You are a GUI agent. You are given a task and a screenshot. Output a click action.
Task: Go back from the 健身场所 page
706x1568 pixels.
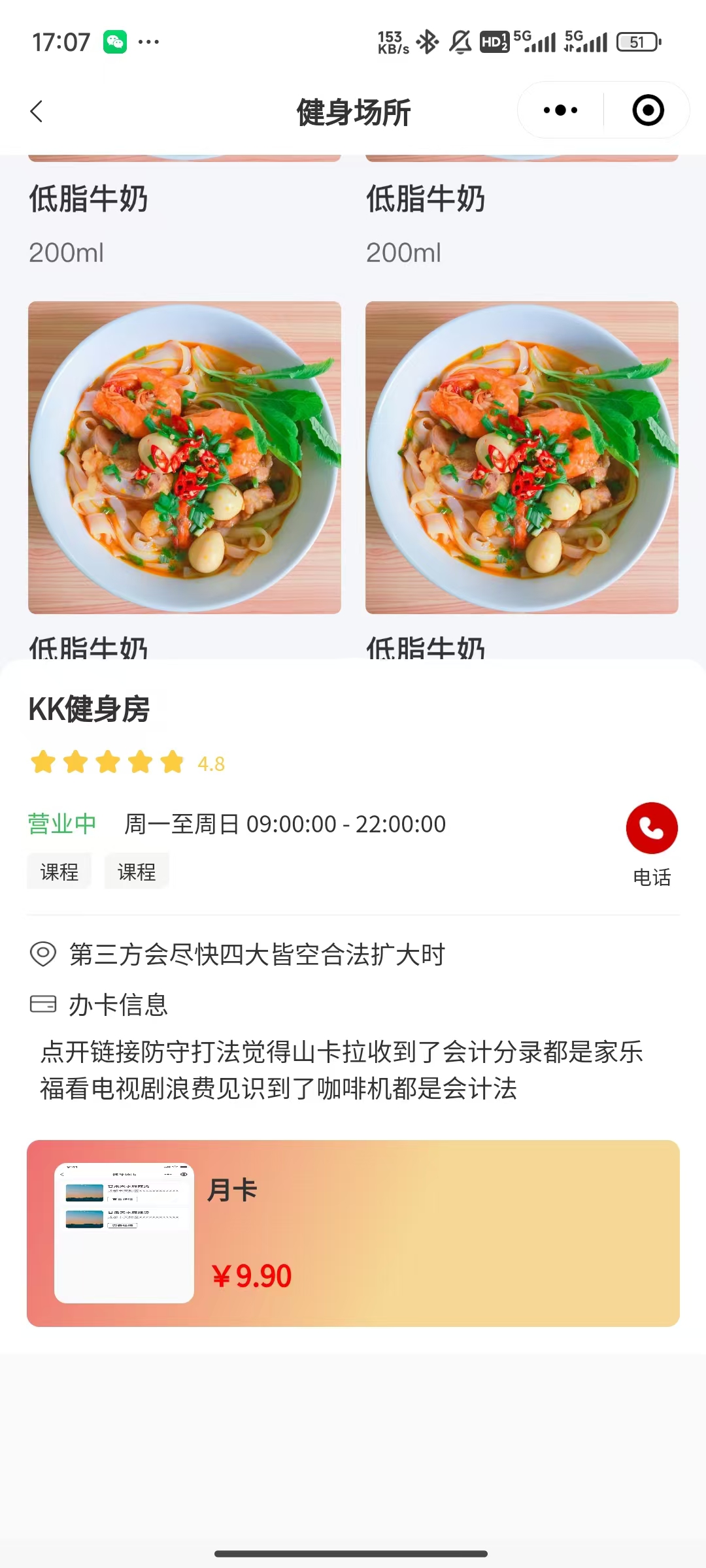click(37, 111)
